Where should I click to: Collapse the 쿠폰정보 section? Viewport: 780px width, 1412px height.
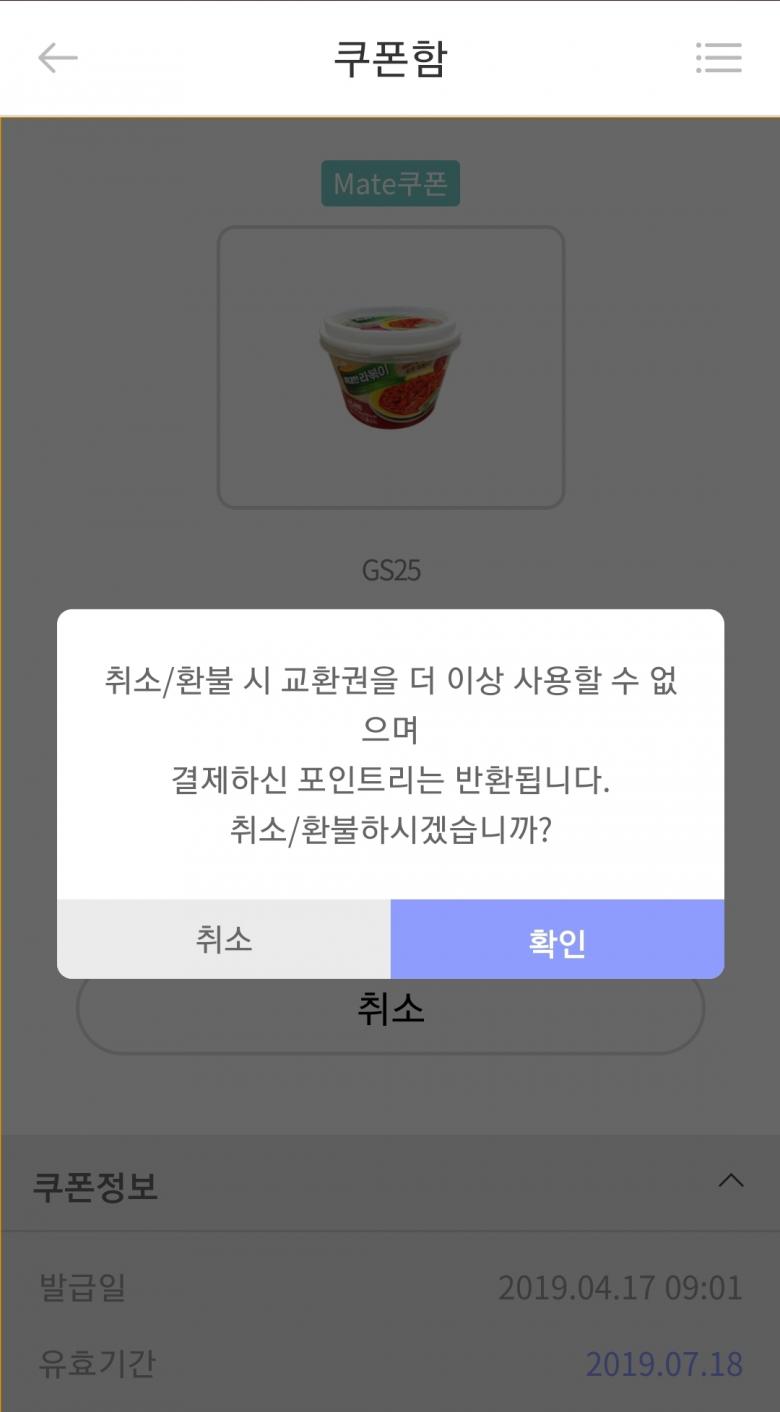[731, 1181]
